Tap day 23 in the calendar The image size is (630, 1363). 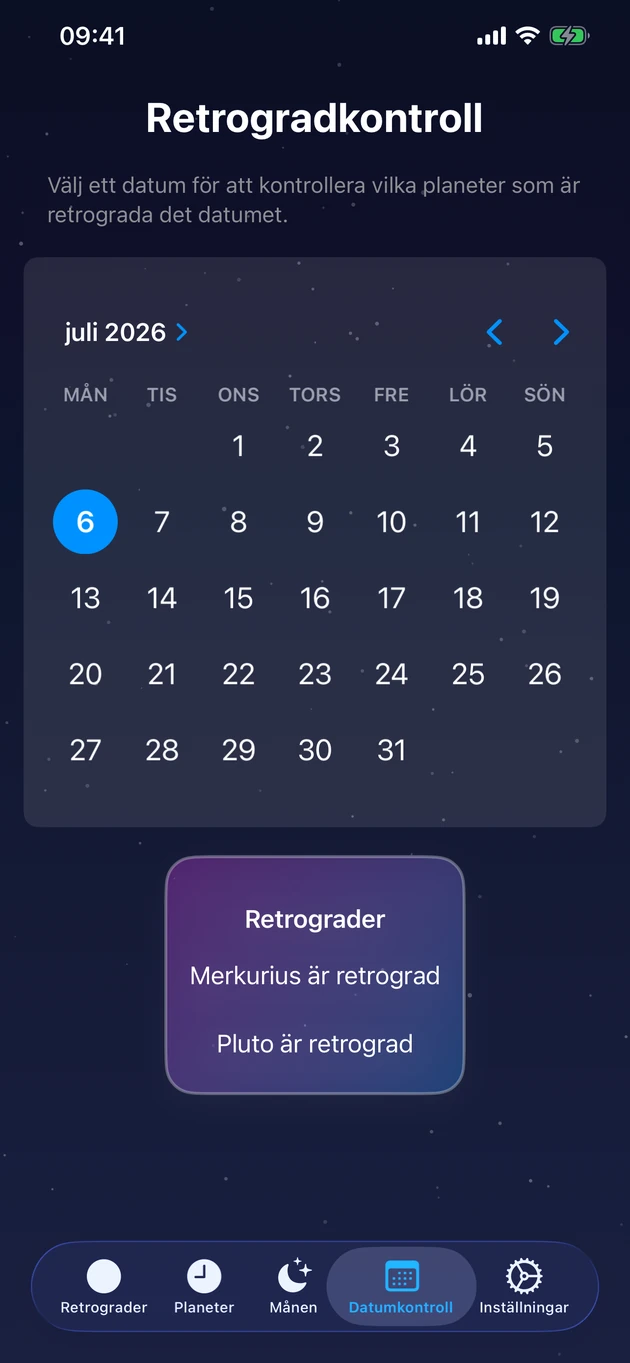[x=315, y=674]
